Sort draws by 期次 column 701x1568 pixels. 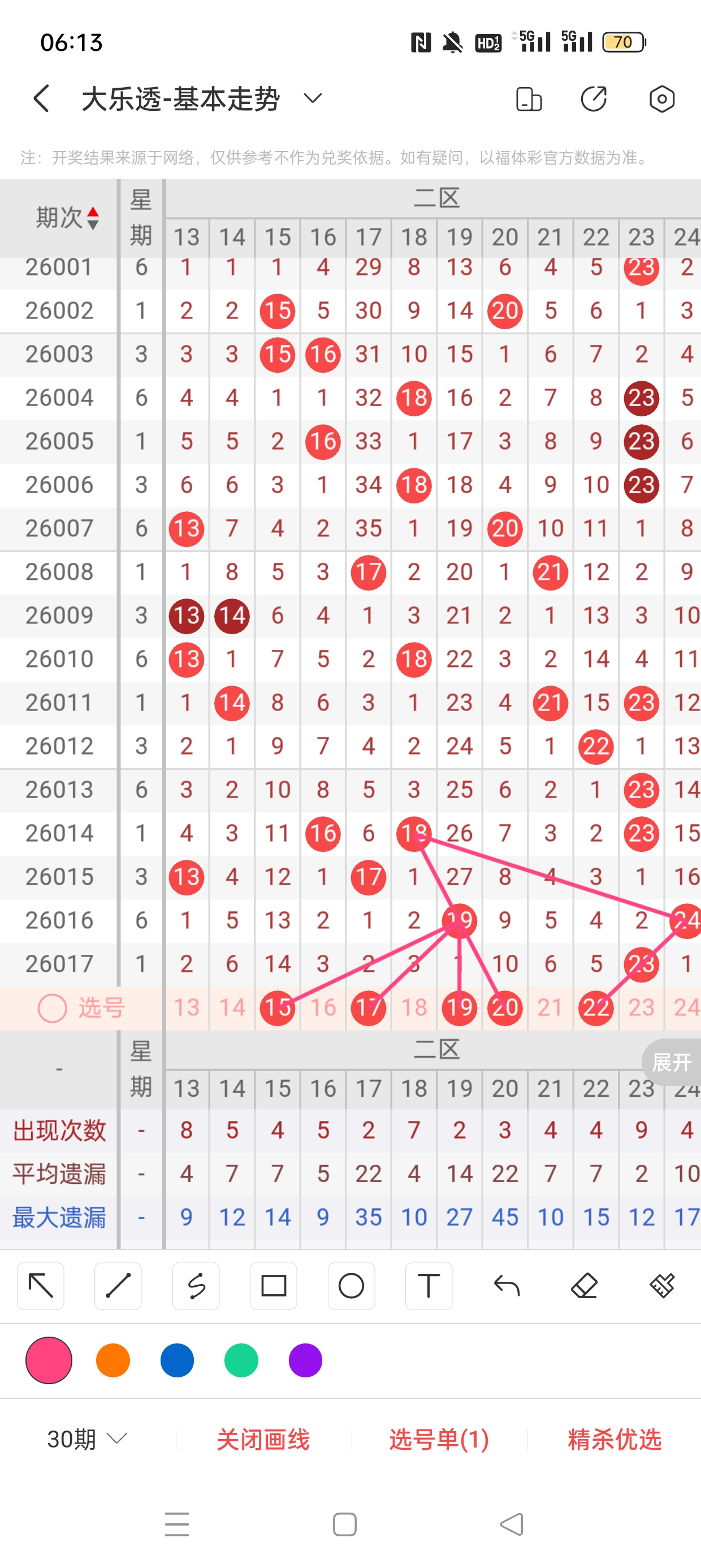[67, 217]
